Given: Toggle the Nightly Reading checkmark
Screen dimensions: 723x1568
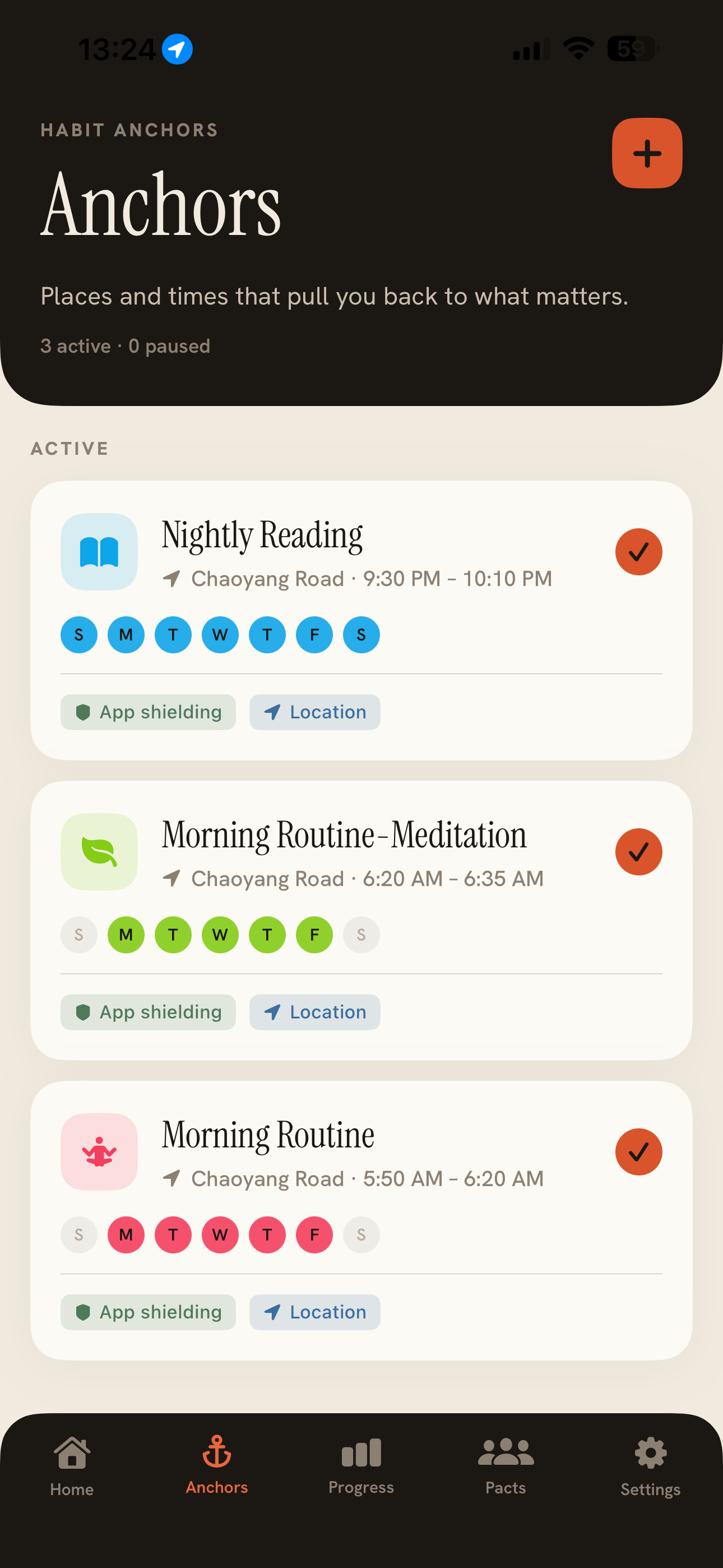Looking at the screenshot, I should click(x=638, y=551).
